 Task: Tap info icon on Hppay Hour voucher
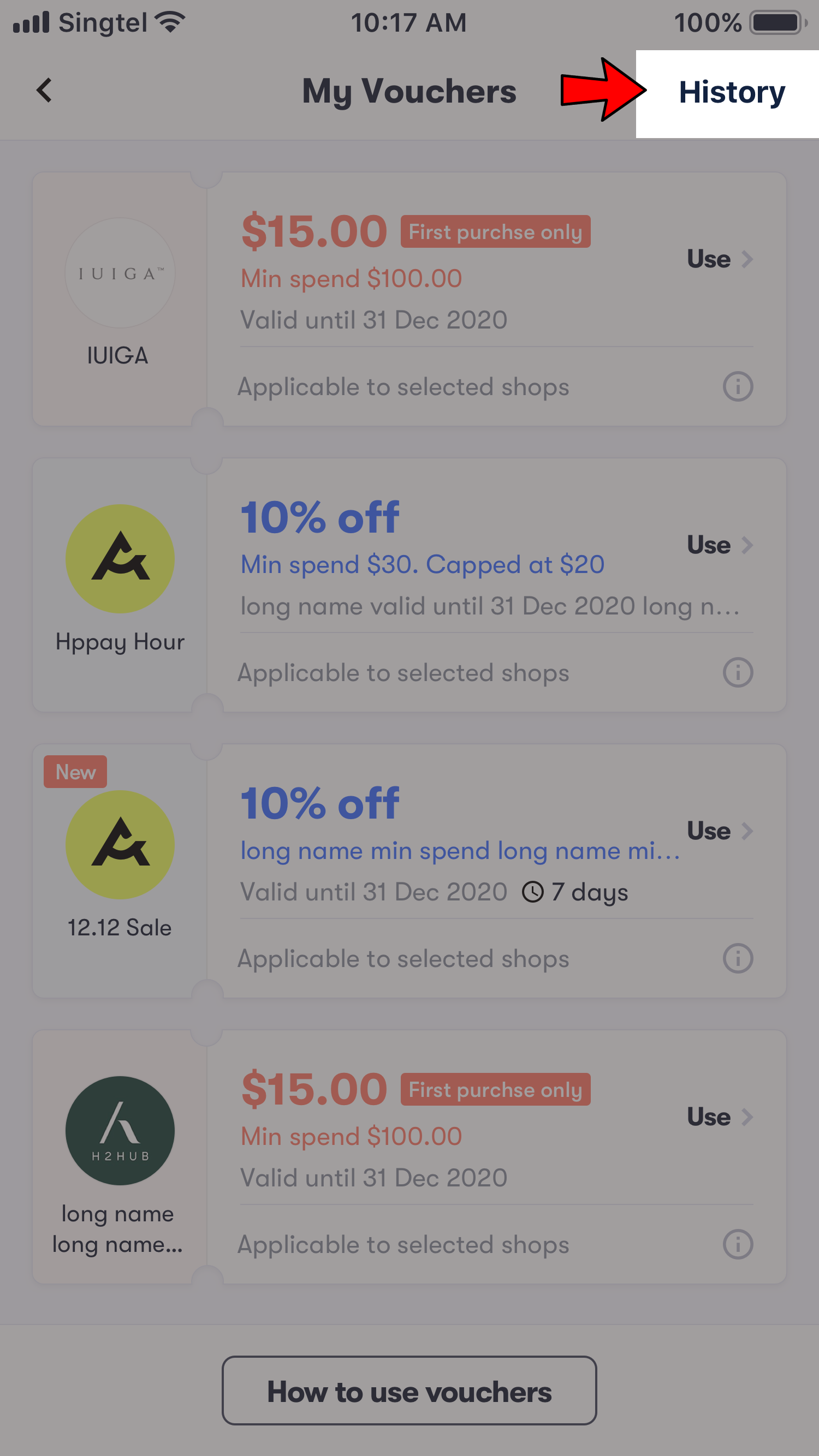(x=738, y=672)
